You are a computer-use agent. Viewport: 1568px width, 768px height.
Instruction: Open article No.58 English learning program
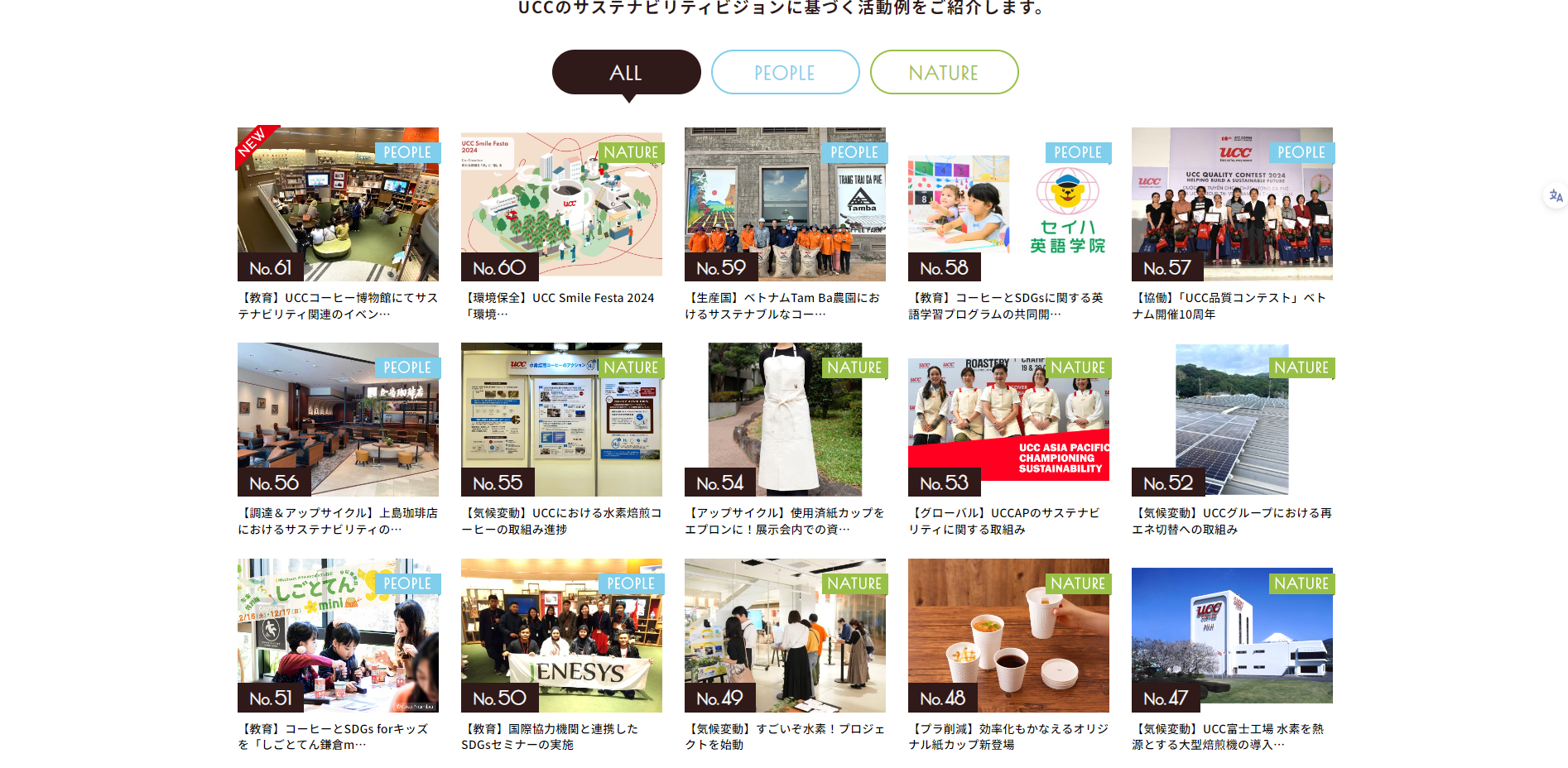pos(1008,205)
